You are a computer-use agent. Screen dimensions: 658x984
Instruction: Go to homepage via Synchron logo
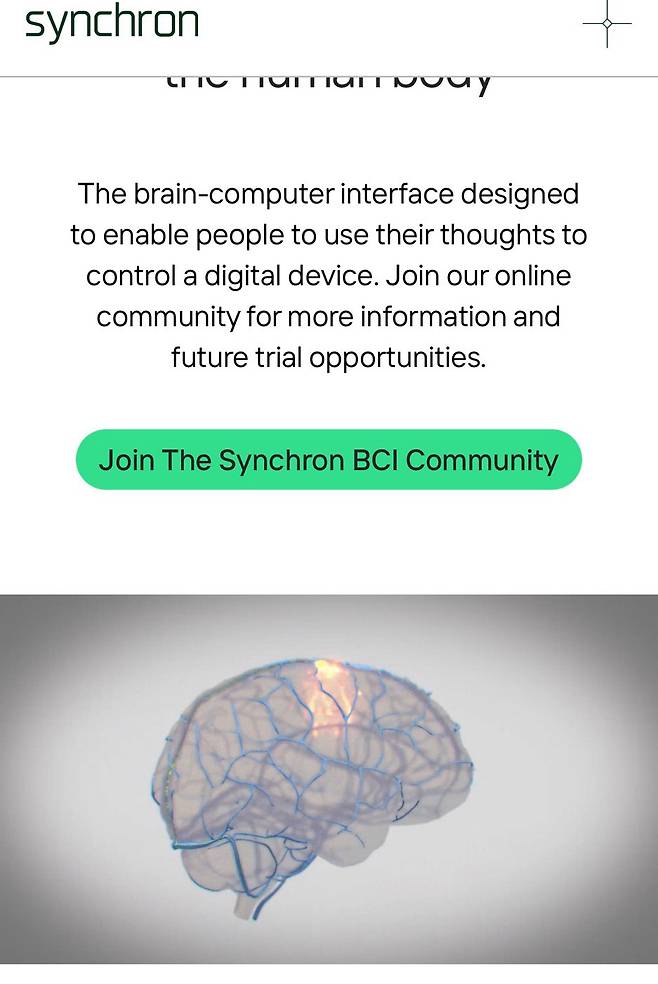112,23
